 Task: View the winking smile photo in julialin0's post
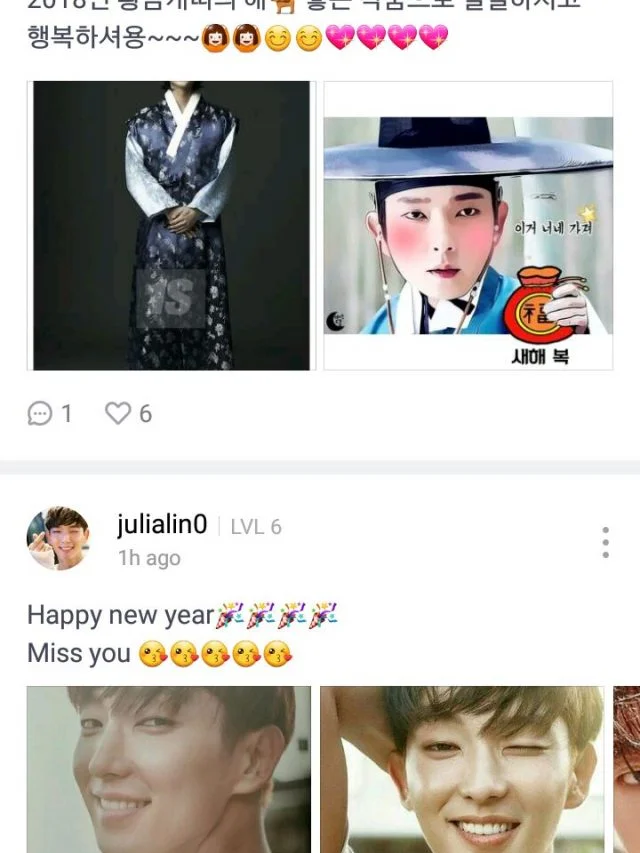click(x=462, y=768)
